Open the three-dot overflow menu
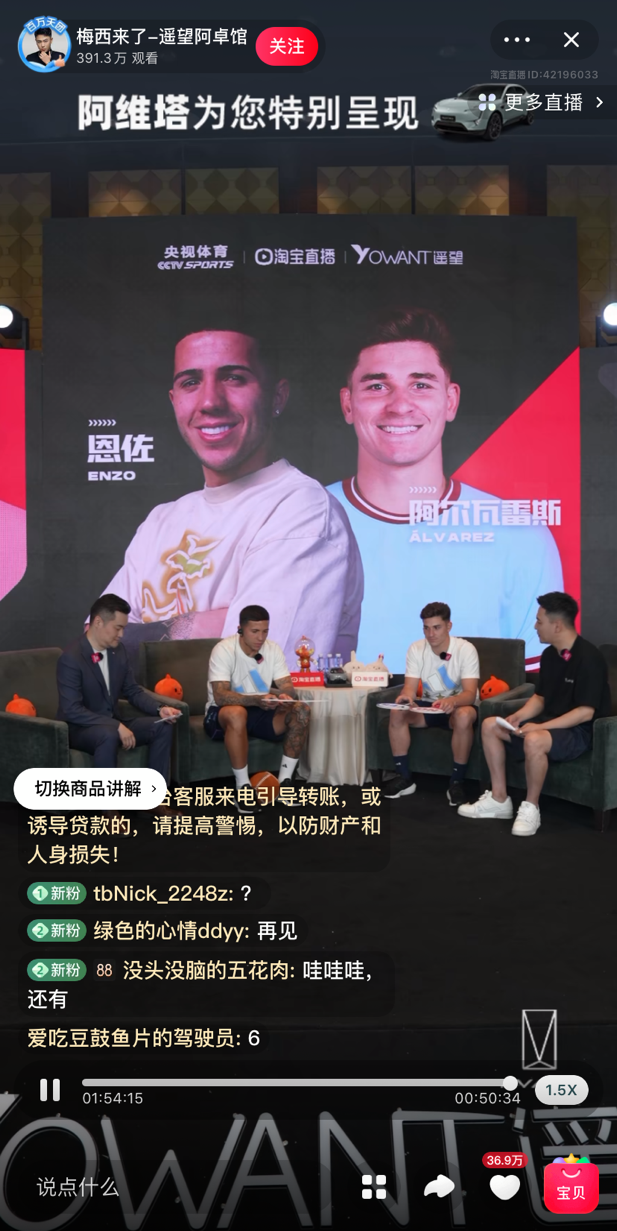This screenshot has width=617, height=1231. (x=516, y=40)
